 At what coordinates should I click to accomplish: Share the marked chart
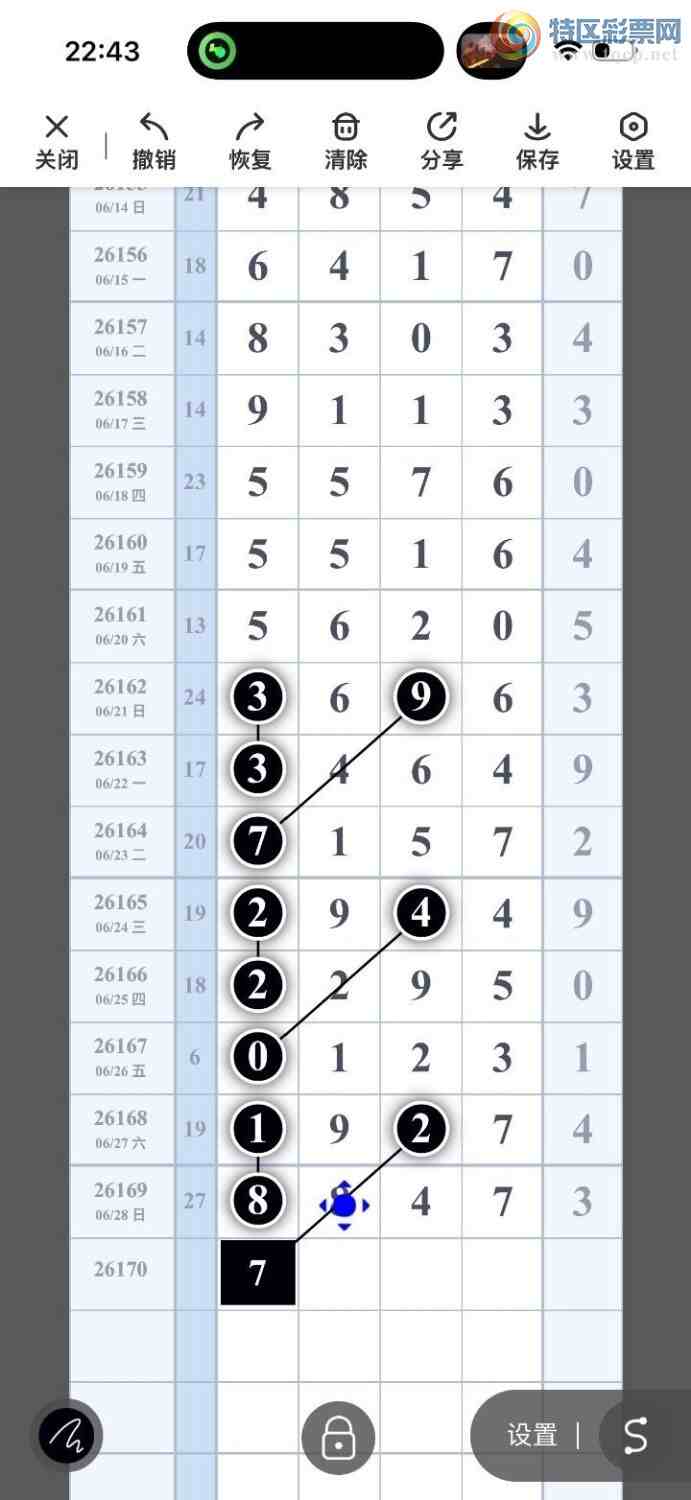point(441,142)
